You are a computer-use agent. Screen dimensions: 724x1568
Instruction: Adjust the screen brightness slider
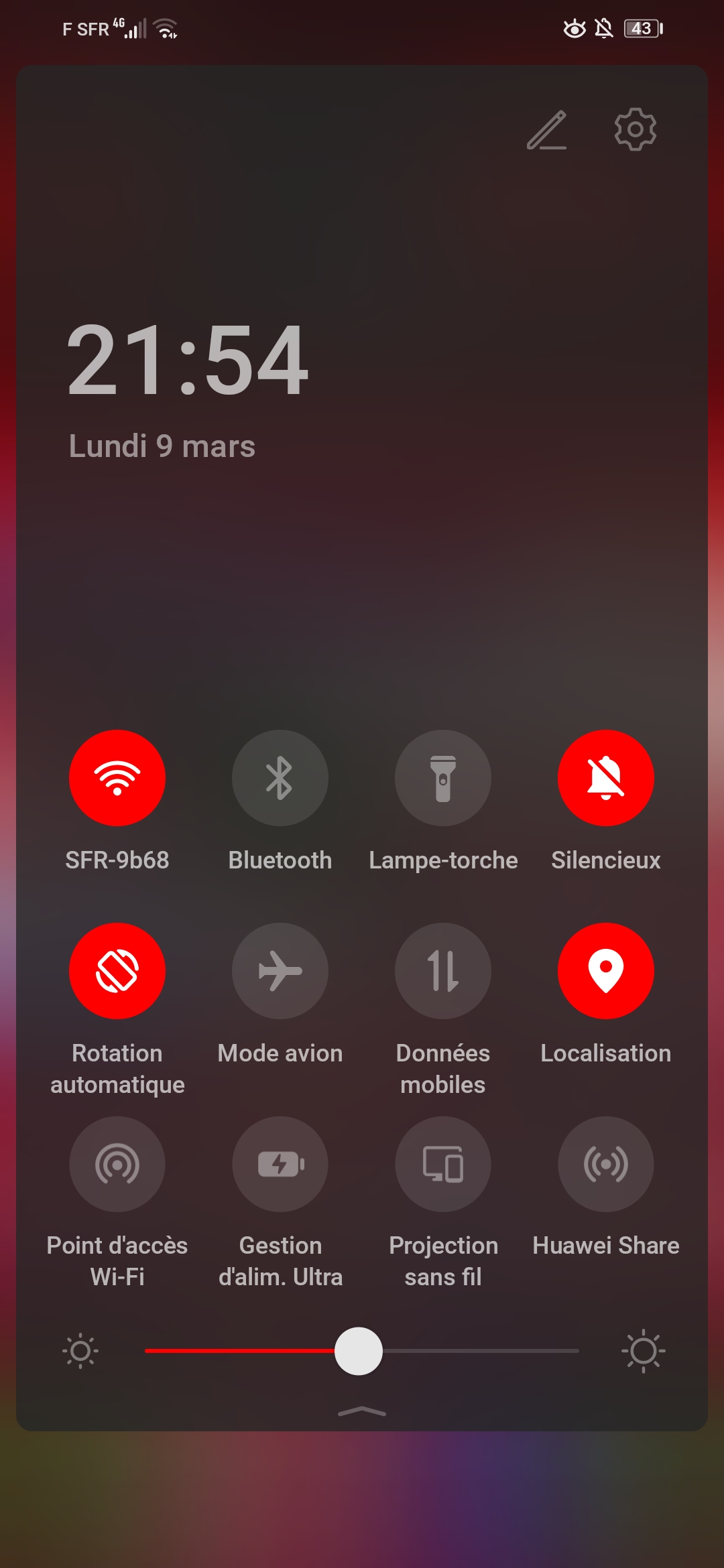click(359, 1351)
